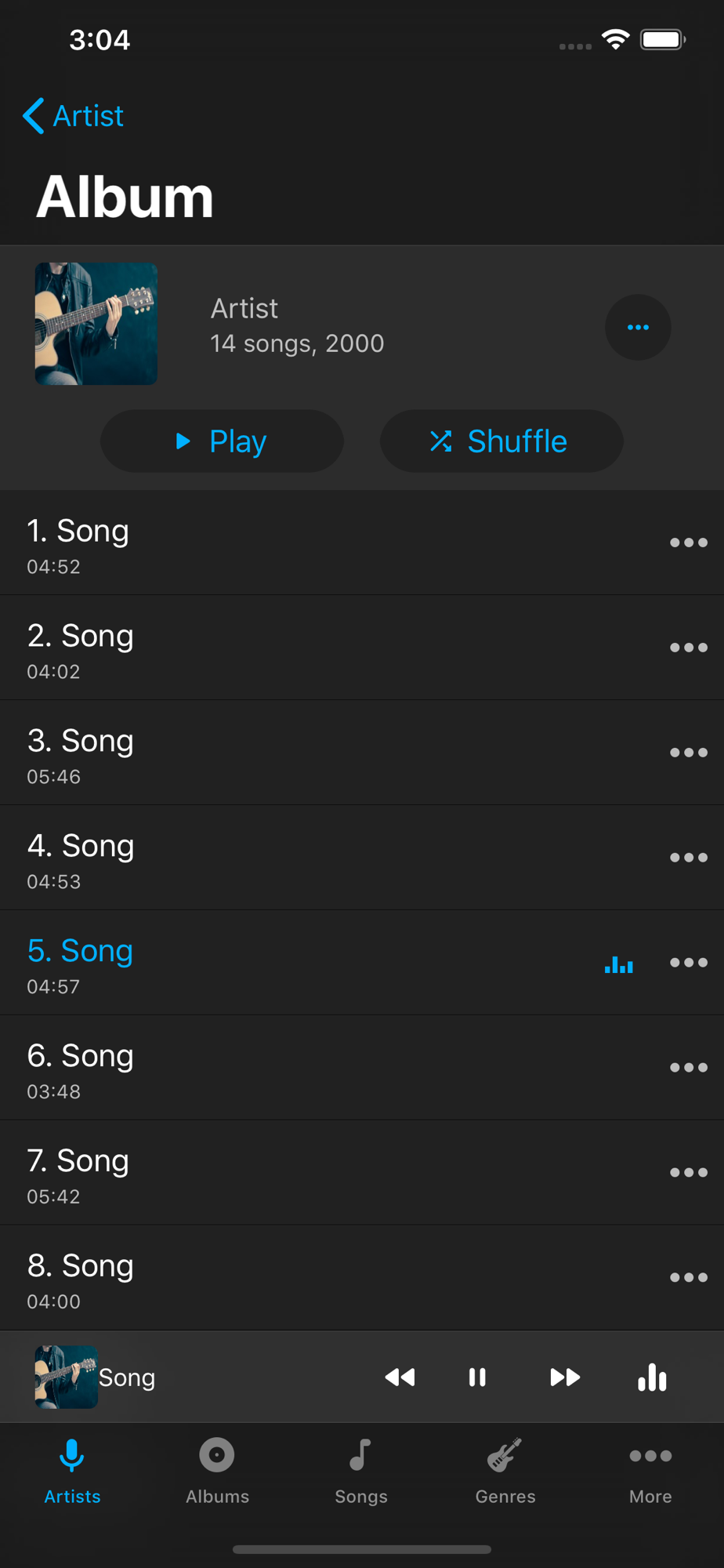Skip to the next track
The height and width of the screenshot is (1568, 724).
click(x=564, y=1377)
